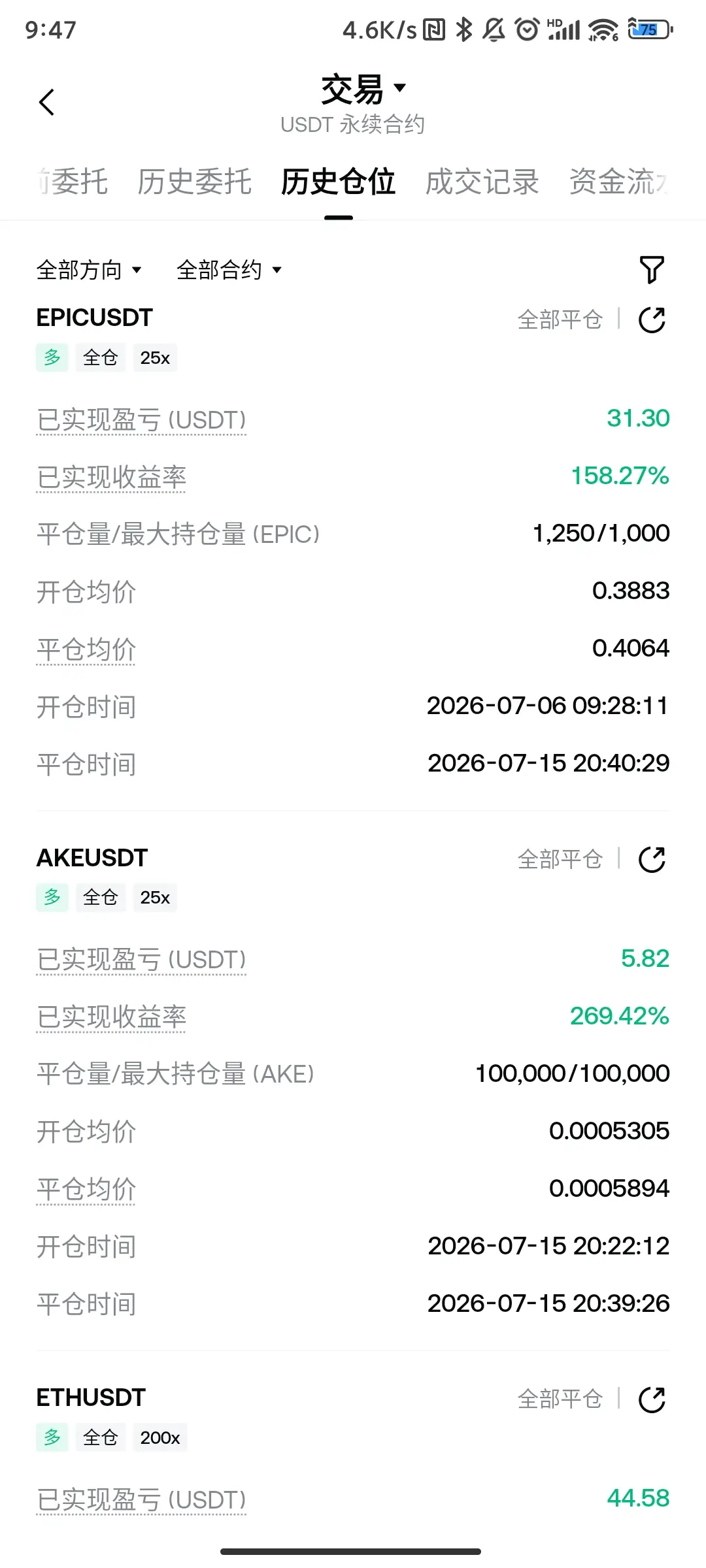Share the AKEUSDT position record

tap(652, 860)
